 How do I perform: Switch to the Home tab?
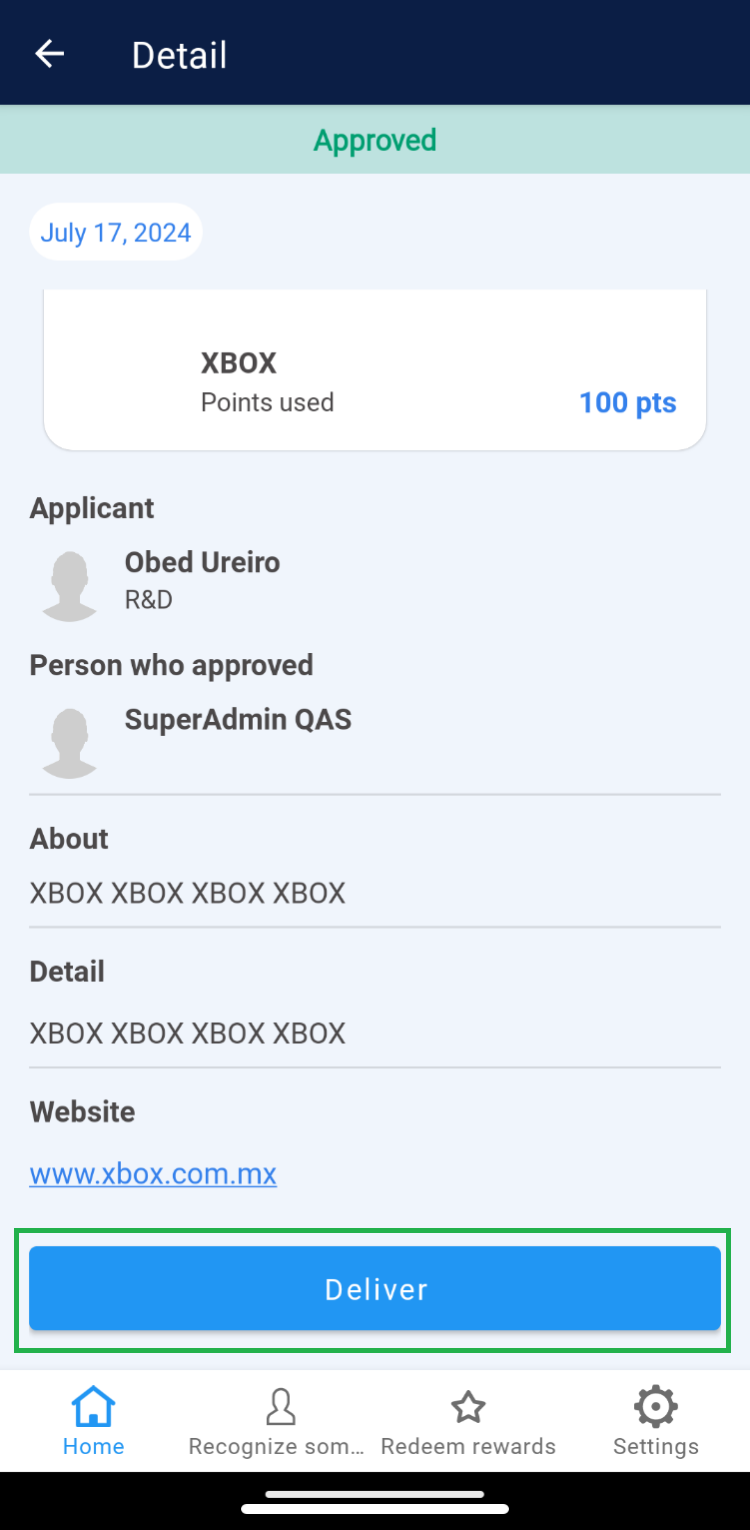click(x=93, y=1421)
